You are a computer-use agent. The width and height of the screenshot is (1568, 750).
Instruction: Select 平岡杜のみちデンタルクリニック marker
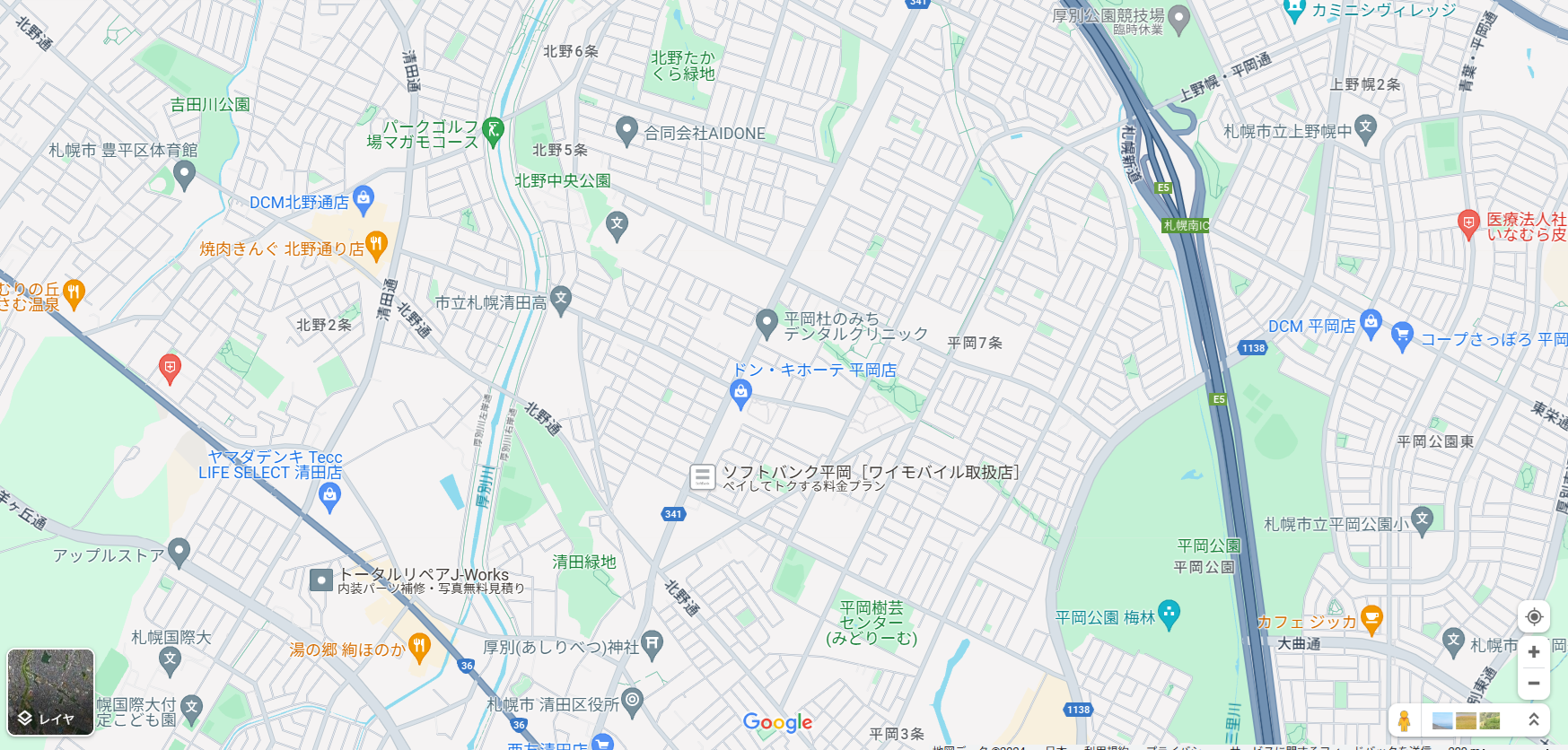(x=766, y=323)
